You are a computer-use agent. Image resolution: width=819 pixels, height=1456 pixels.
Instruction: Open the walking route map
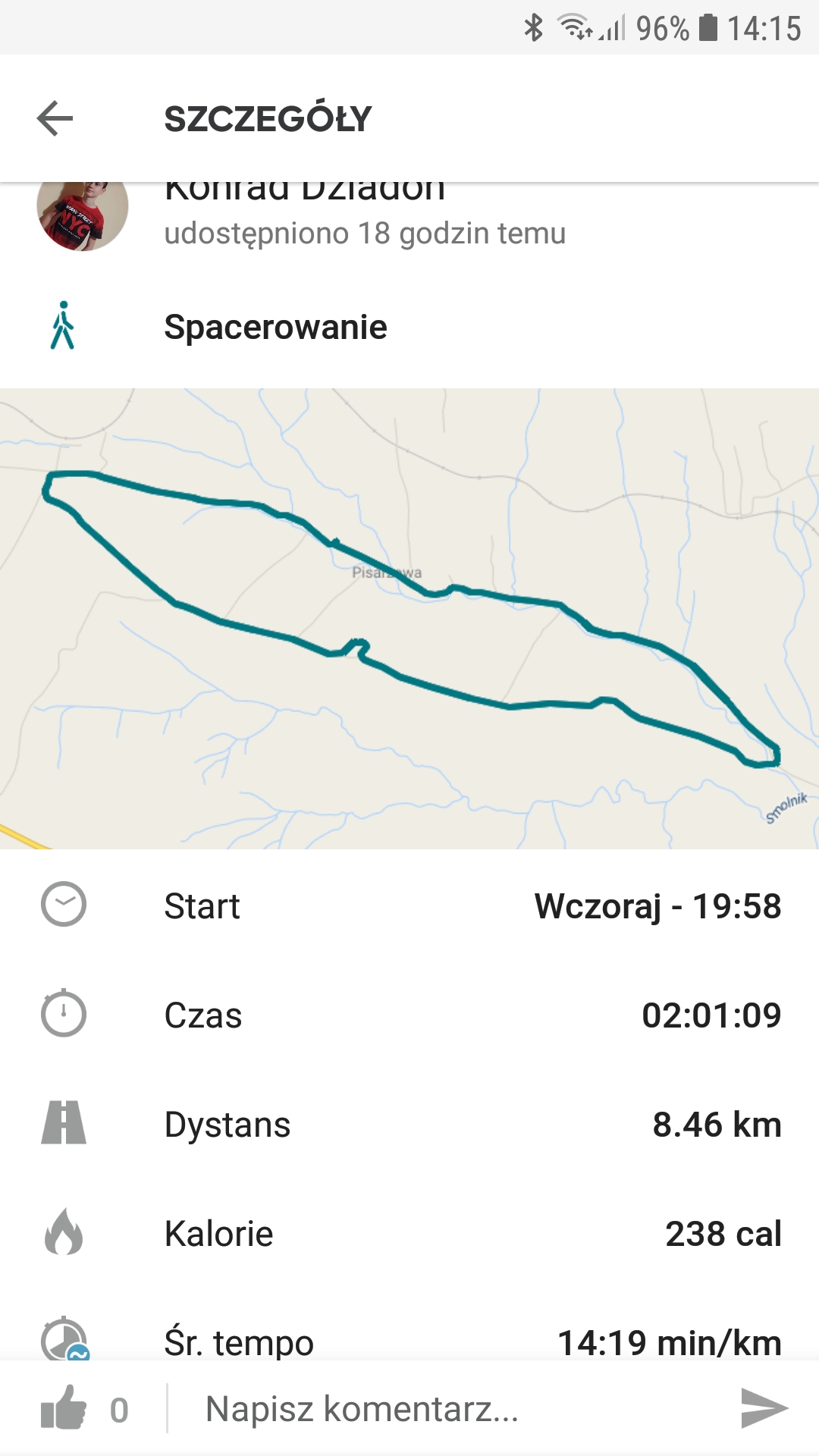tap(409, 618)
